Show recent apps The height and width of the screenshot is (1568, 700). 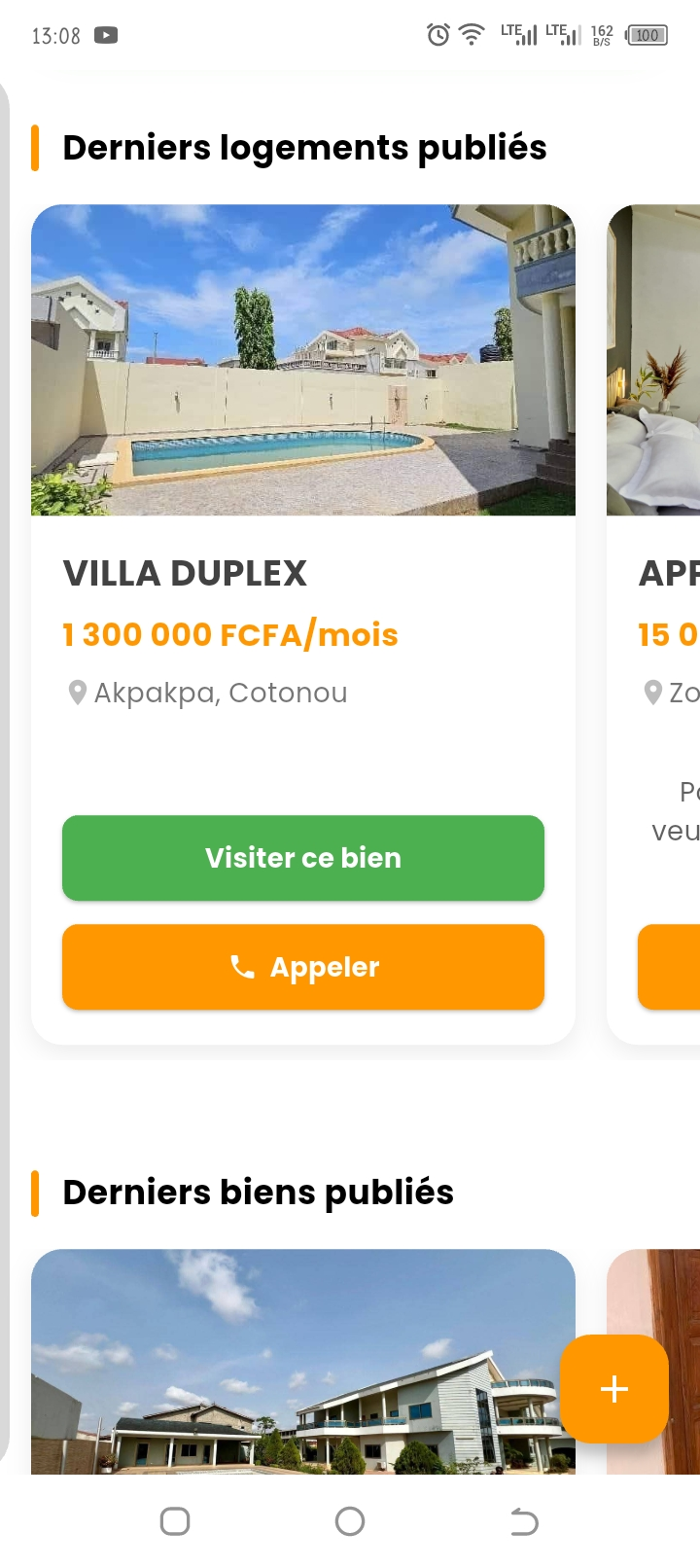(175, 1521)
